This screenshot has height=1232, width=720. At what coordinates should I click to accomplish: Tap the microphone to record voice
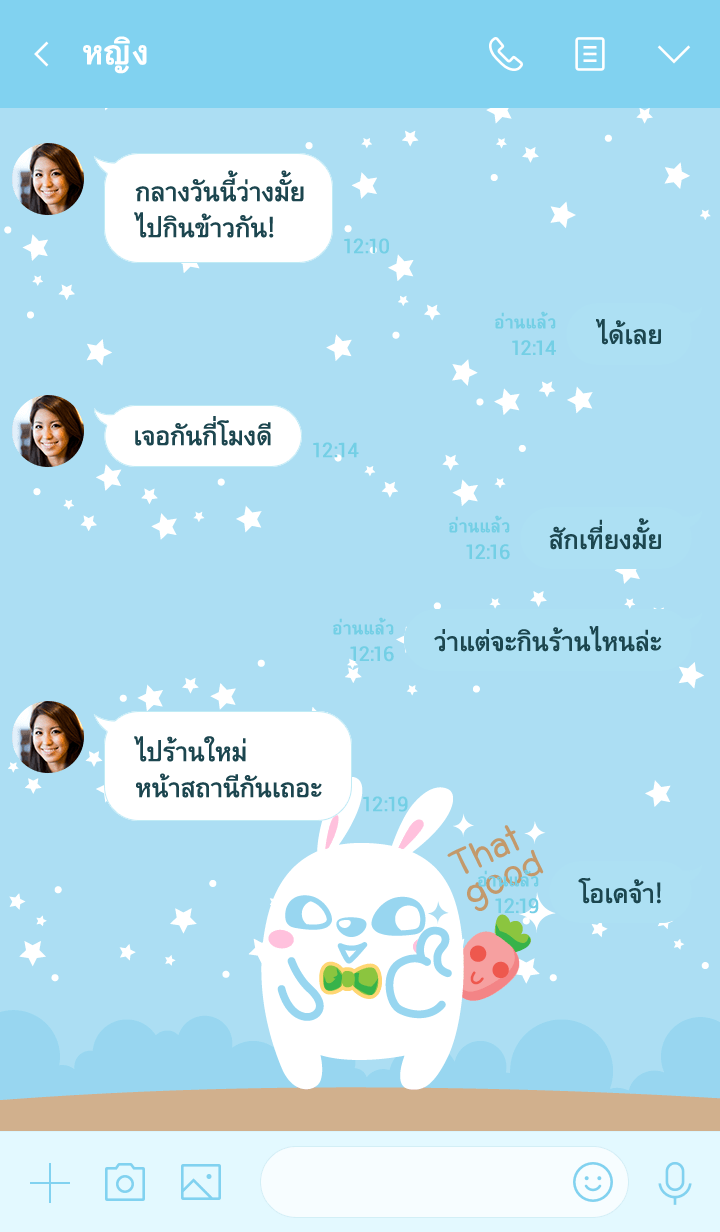point(674,1182)
